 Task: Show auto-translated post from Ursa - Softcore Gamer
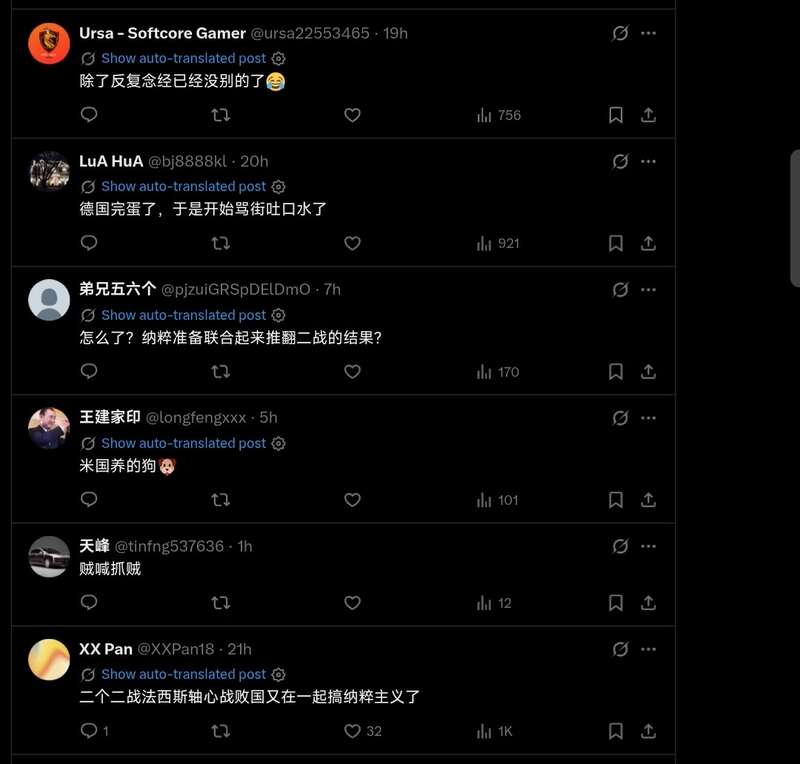click(183, 59)
